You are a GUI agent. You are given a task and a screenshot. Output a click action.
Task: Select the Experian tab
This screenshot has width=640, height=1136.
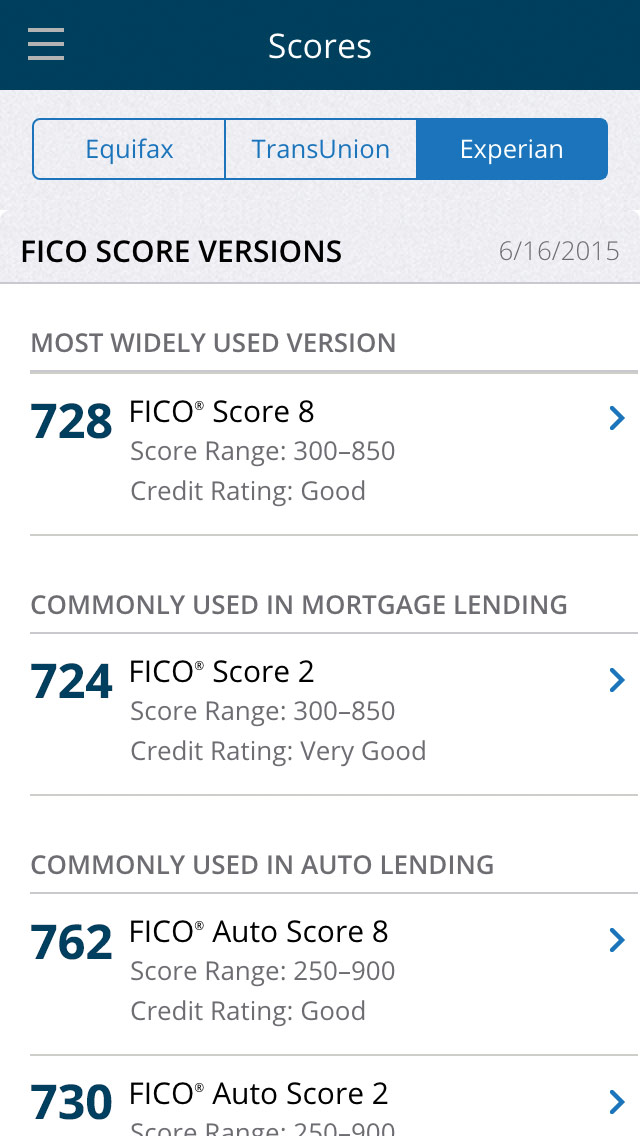512,149
